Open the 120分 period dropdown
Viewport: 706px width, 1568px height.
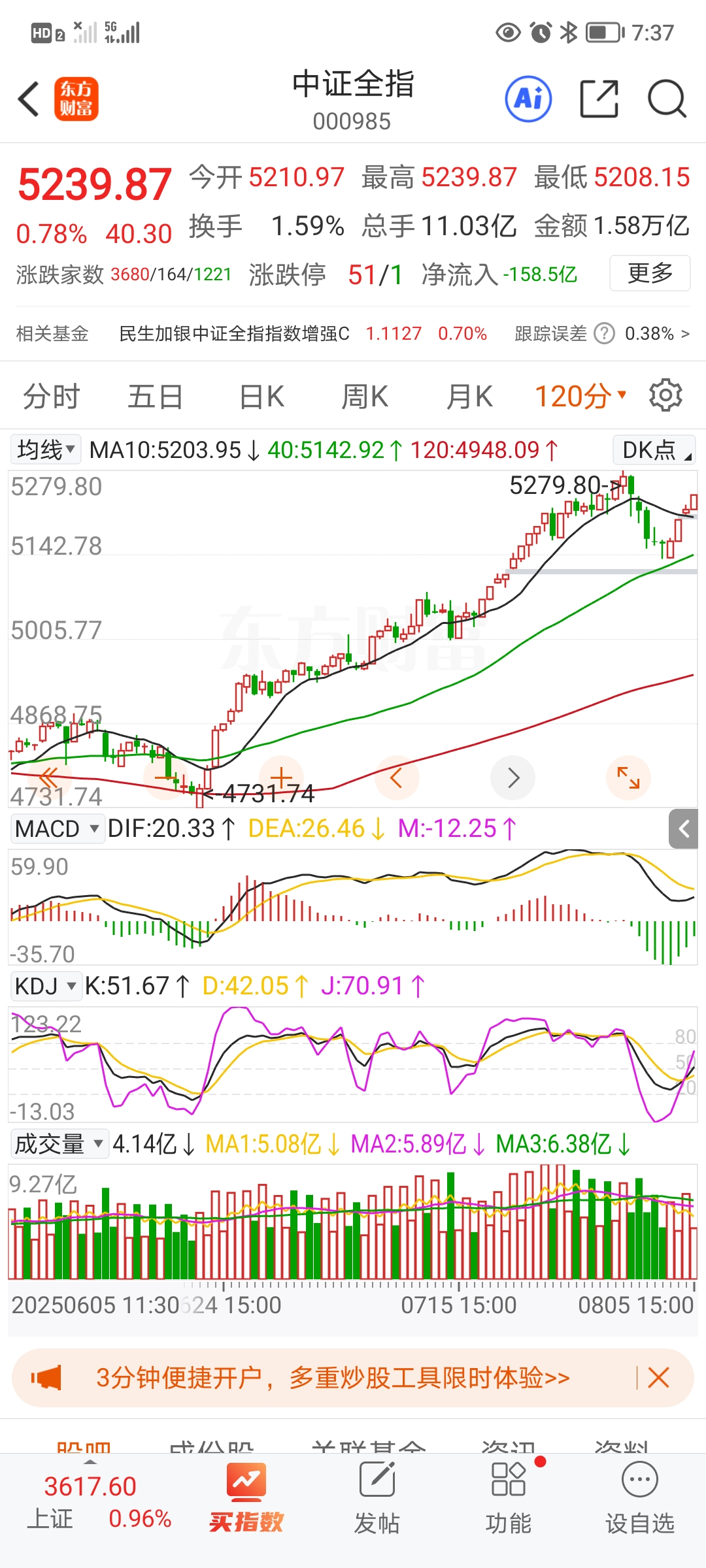tap(580, 397)
